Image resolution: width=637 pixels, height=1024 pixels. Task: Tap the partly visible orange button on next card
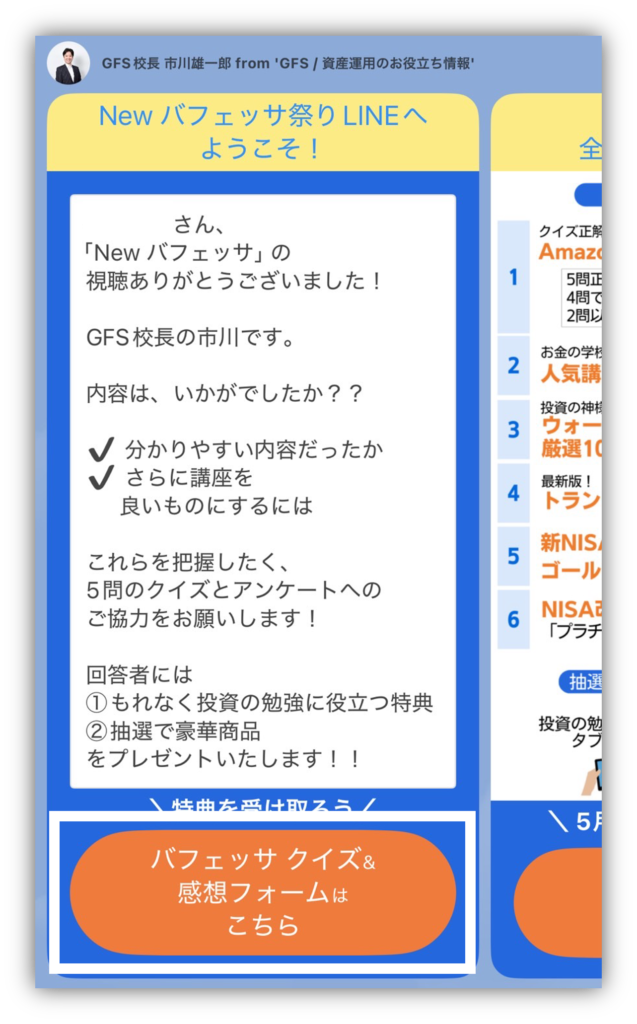pyautogui.click(x=560, y=903)
